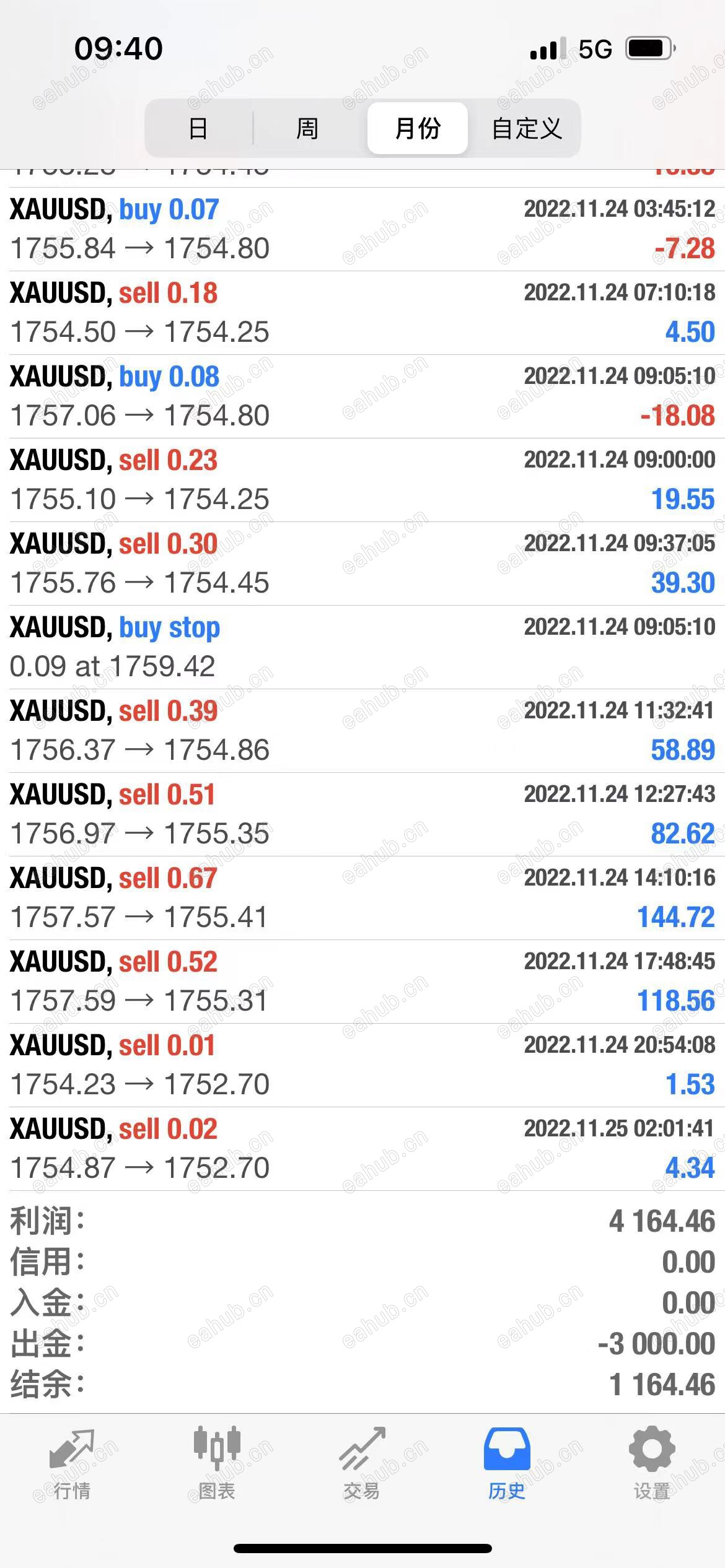Select the 周 (week) period
This screenshot has height=1568, width=725.
tap(307, 128)
